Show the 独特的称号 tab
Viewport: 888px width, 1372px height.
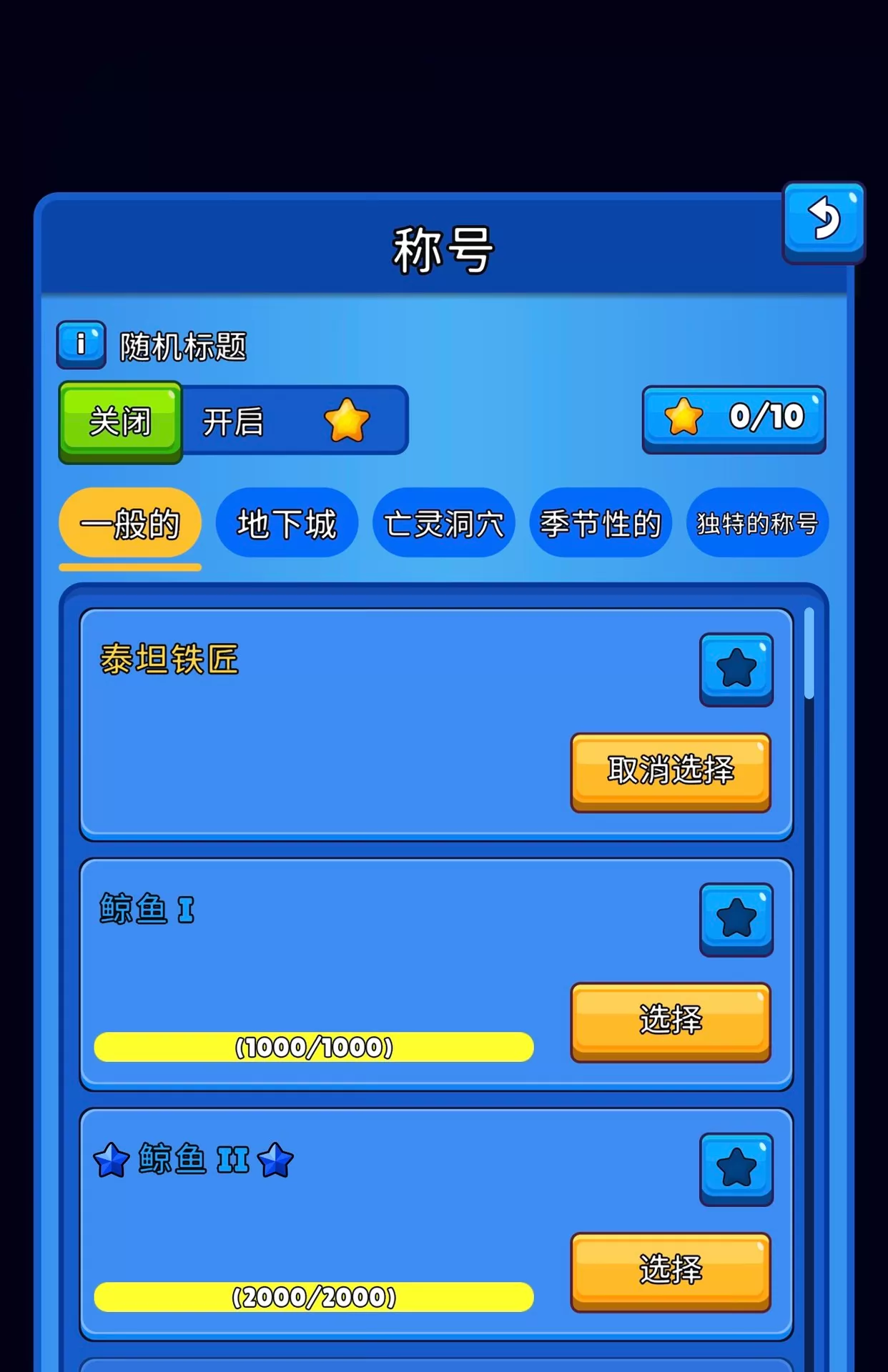(757, 523)
